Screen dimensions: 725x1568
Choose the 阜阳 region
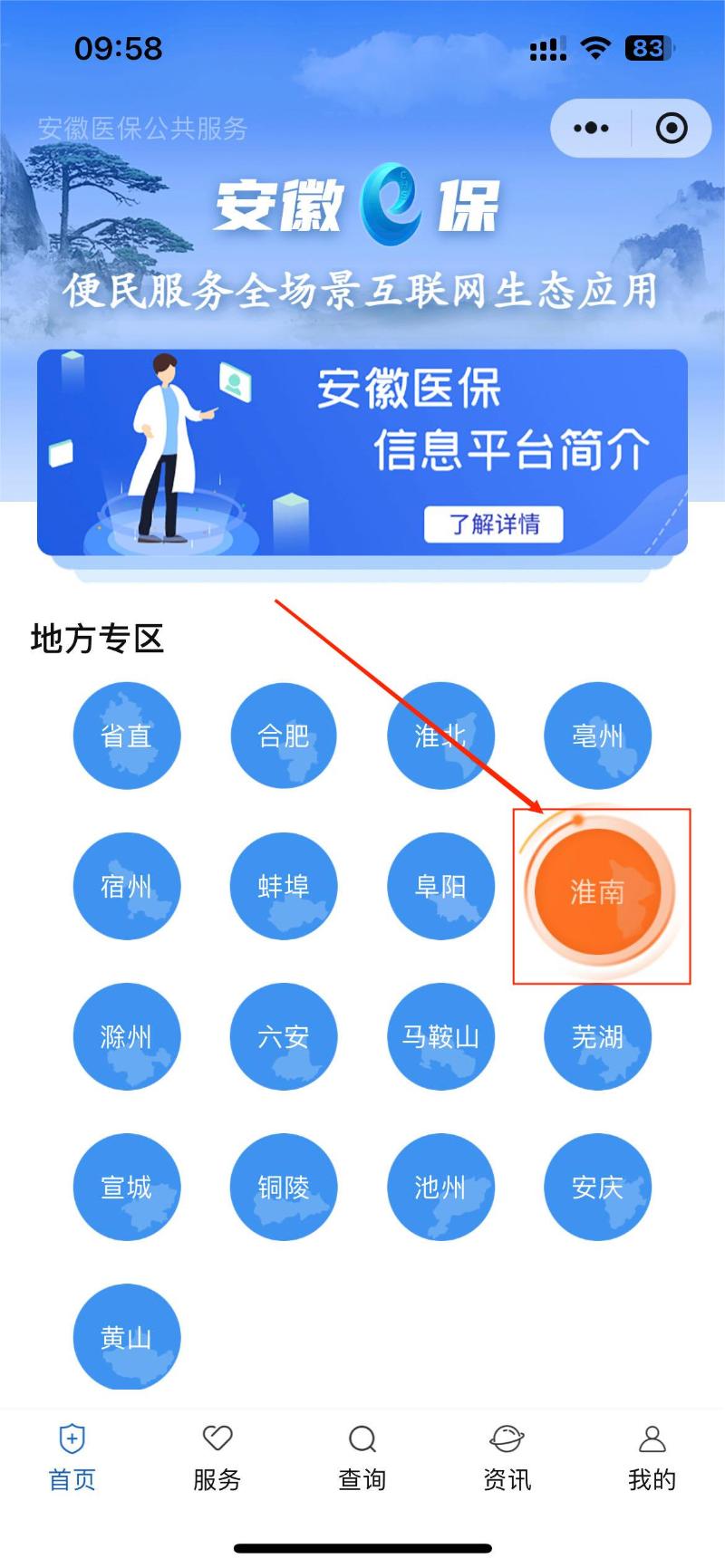(x=440, y=886)
